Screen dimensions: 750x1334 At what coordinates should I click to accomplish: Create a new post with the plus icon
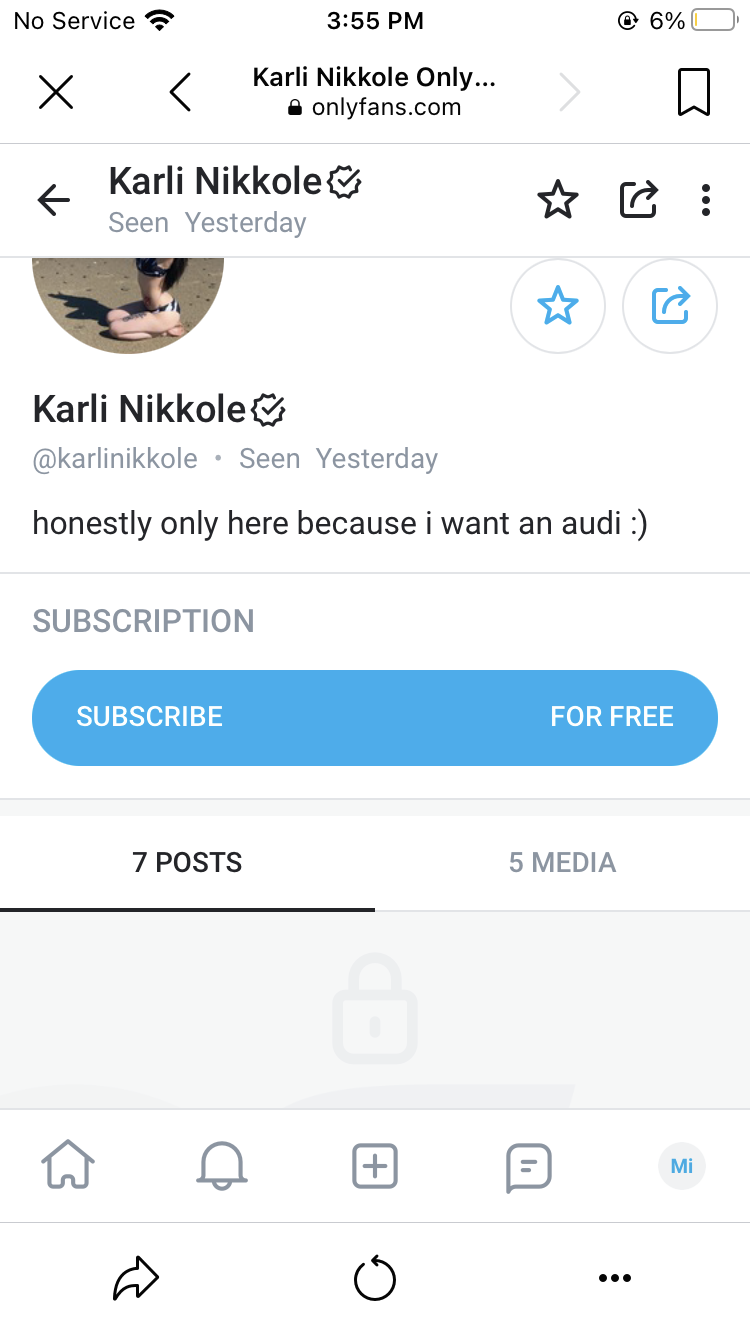click(375, 1166)
